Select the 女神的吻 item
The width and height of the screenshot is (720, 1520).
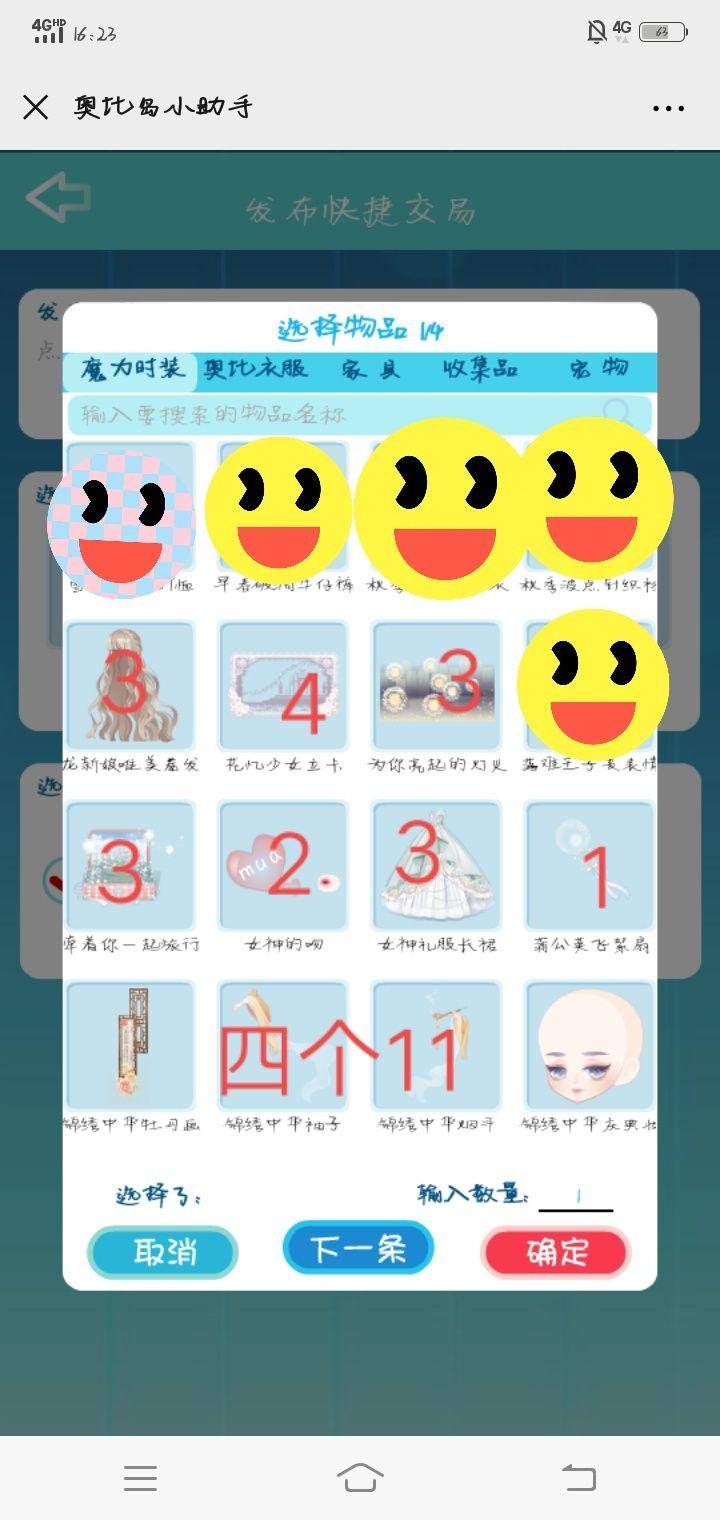click(x=283, y=866)
